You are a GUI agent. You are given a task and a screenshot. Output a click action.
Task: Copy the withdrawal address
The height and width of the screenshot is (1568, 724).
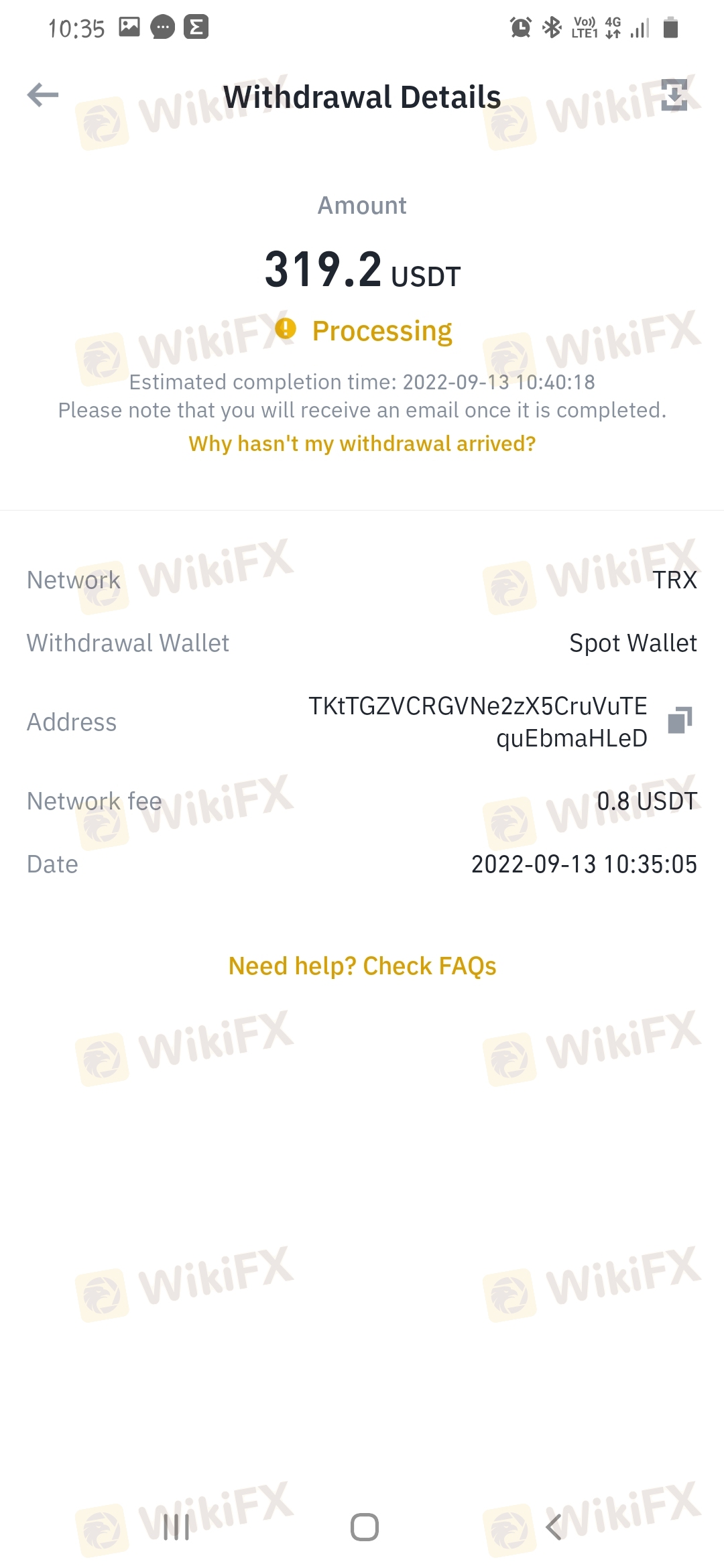coord(680,720)
